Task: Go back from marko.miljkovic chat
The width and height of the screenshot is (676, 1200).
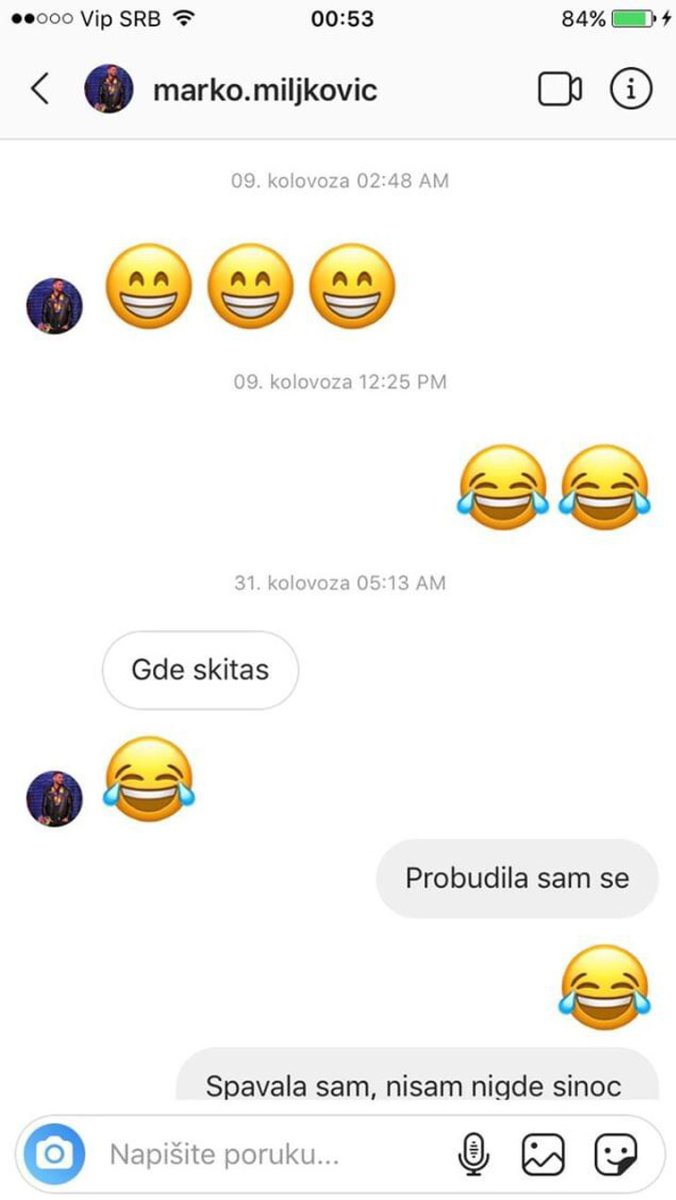Action: tap(40, 89)
